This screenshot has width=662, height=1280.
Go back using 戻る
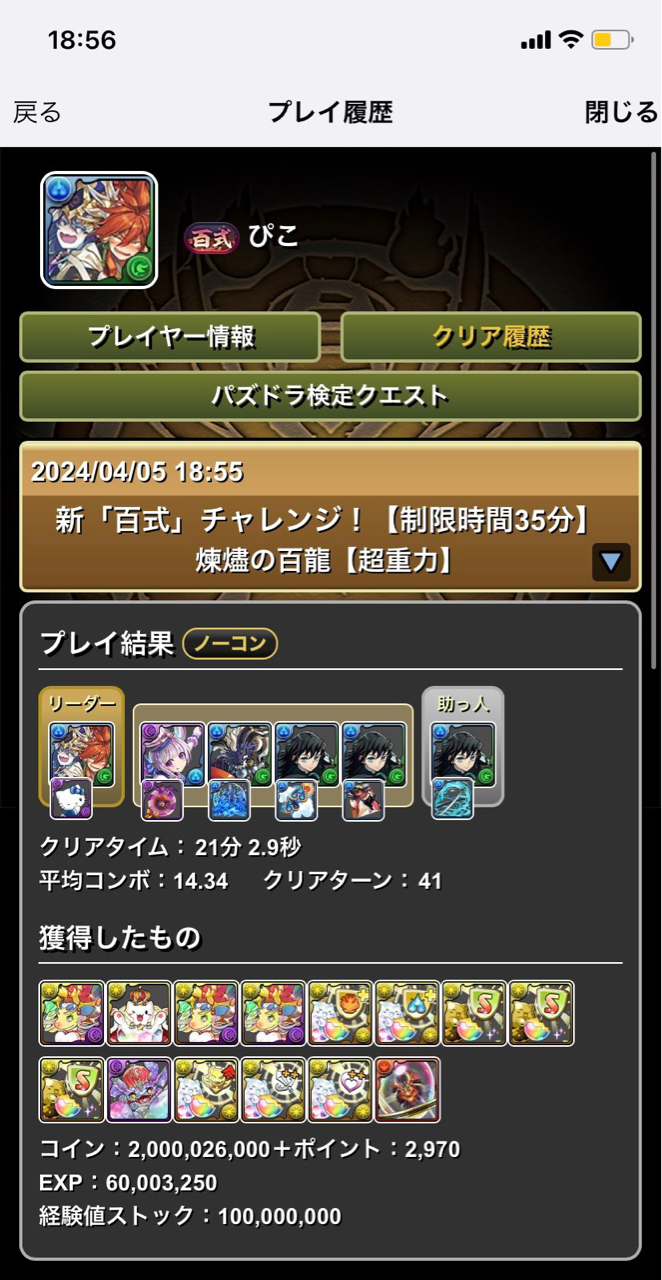click(37, 112)
